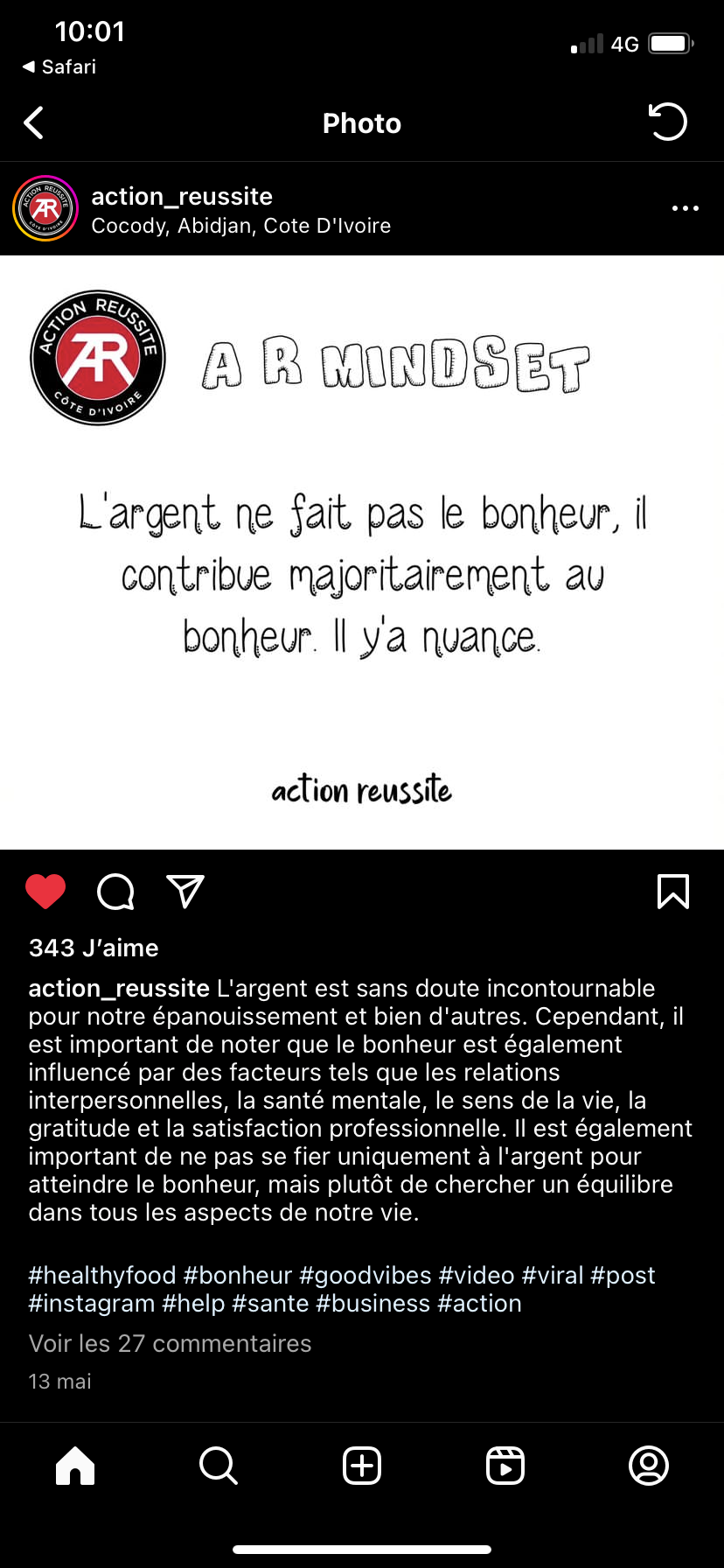The image size is (724, 1568).
Task: Switch to the Search tab
Action: click(219, 1465)
